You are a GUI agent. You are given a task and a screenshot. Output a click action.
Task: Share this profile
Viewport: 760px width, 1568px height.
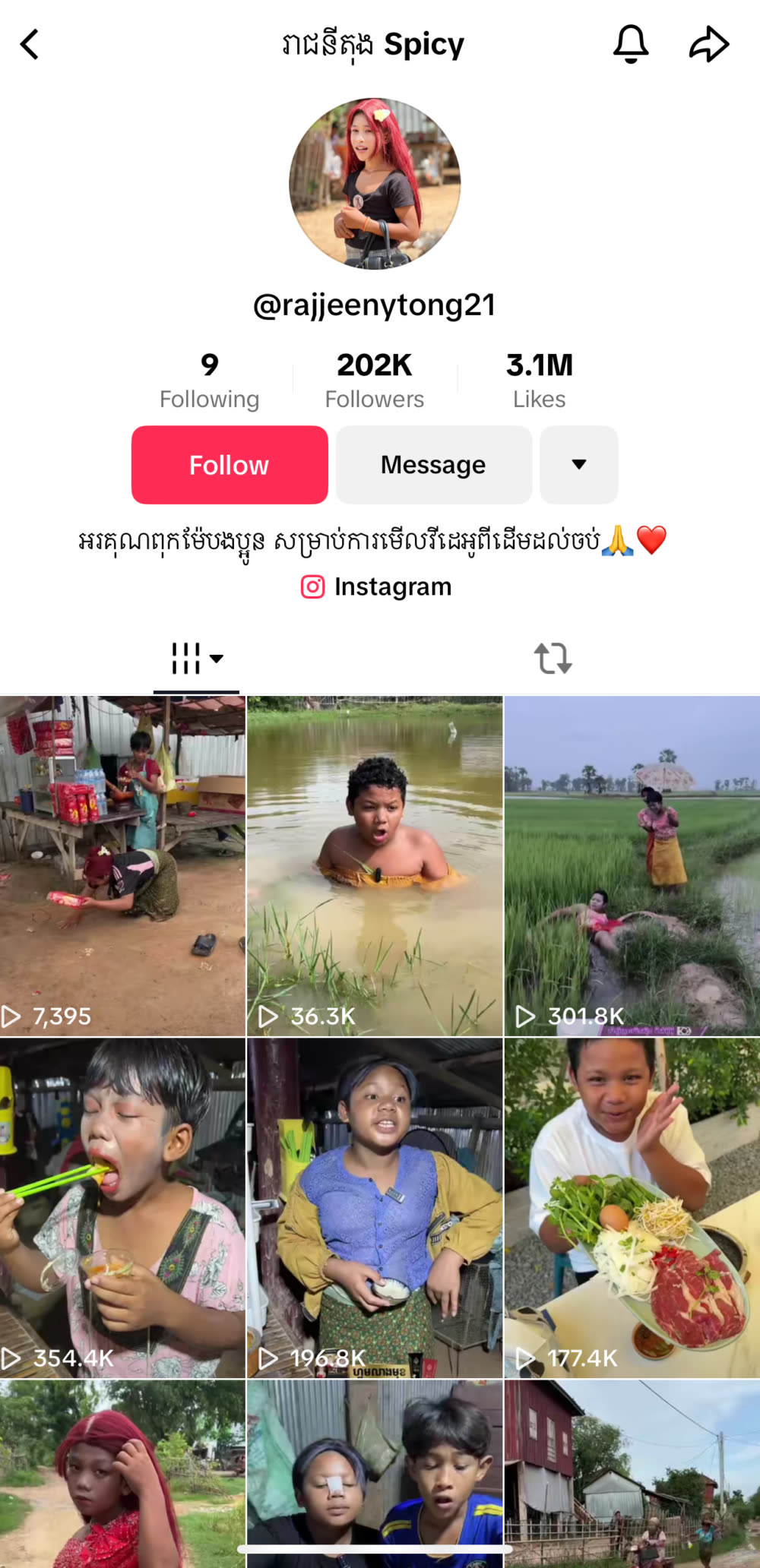coord(708,44)
